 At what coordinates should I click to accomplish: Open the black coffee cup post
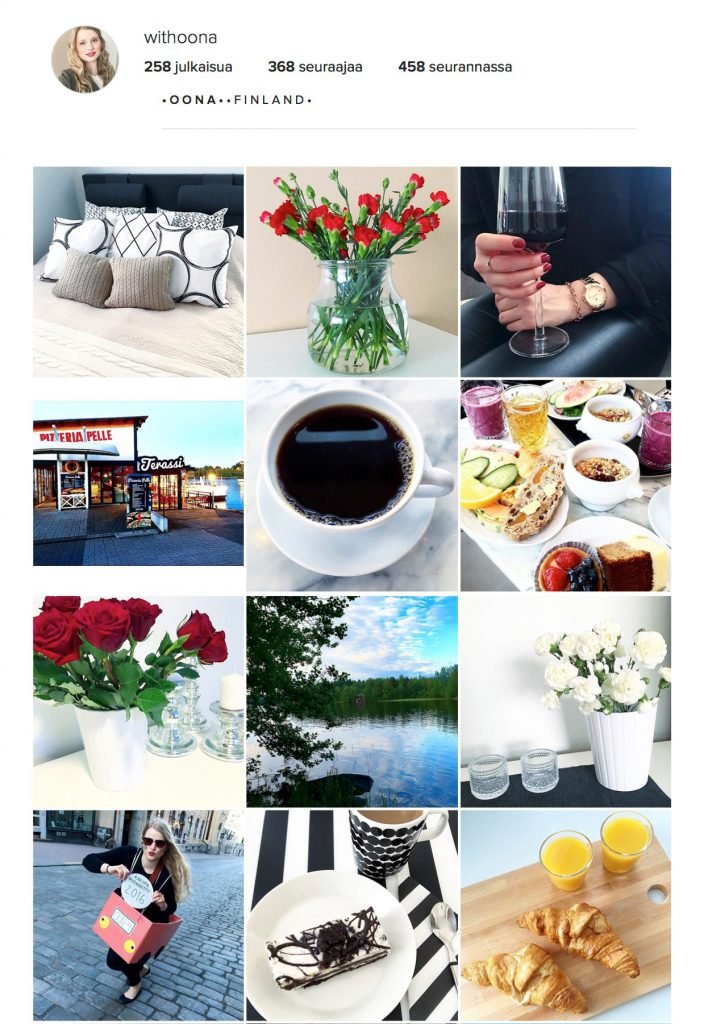click(352, 484)
